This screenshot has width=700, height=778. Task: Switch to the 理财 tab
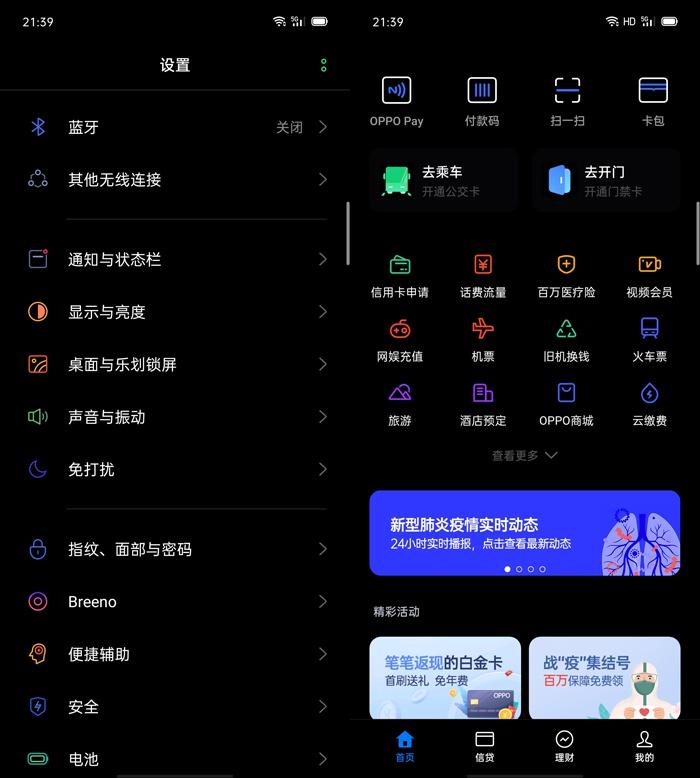pos(564,745)
